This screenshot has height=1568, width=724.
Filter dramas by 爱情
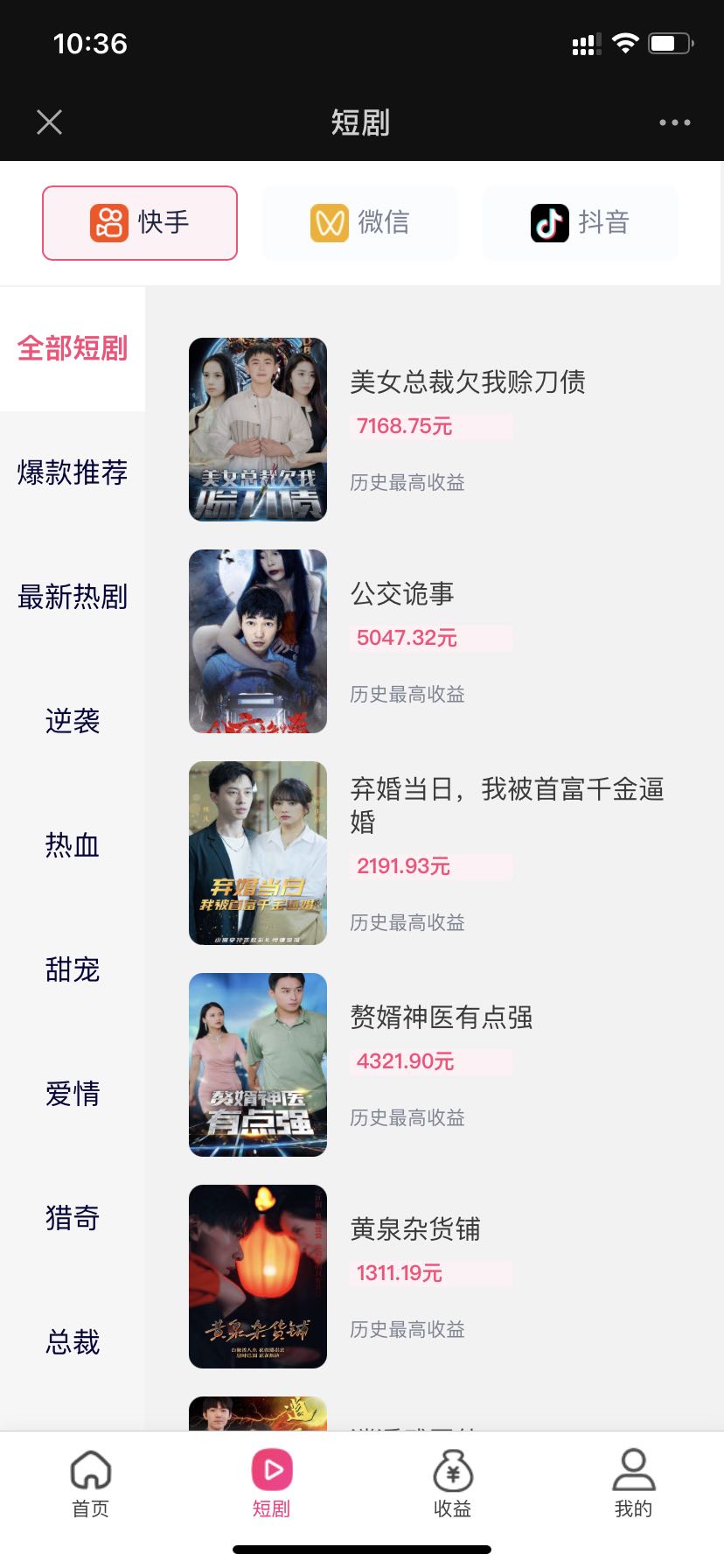(x=73, y=1094)
